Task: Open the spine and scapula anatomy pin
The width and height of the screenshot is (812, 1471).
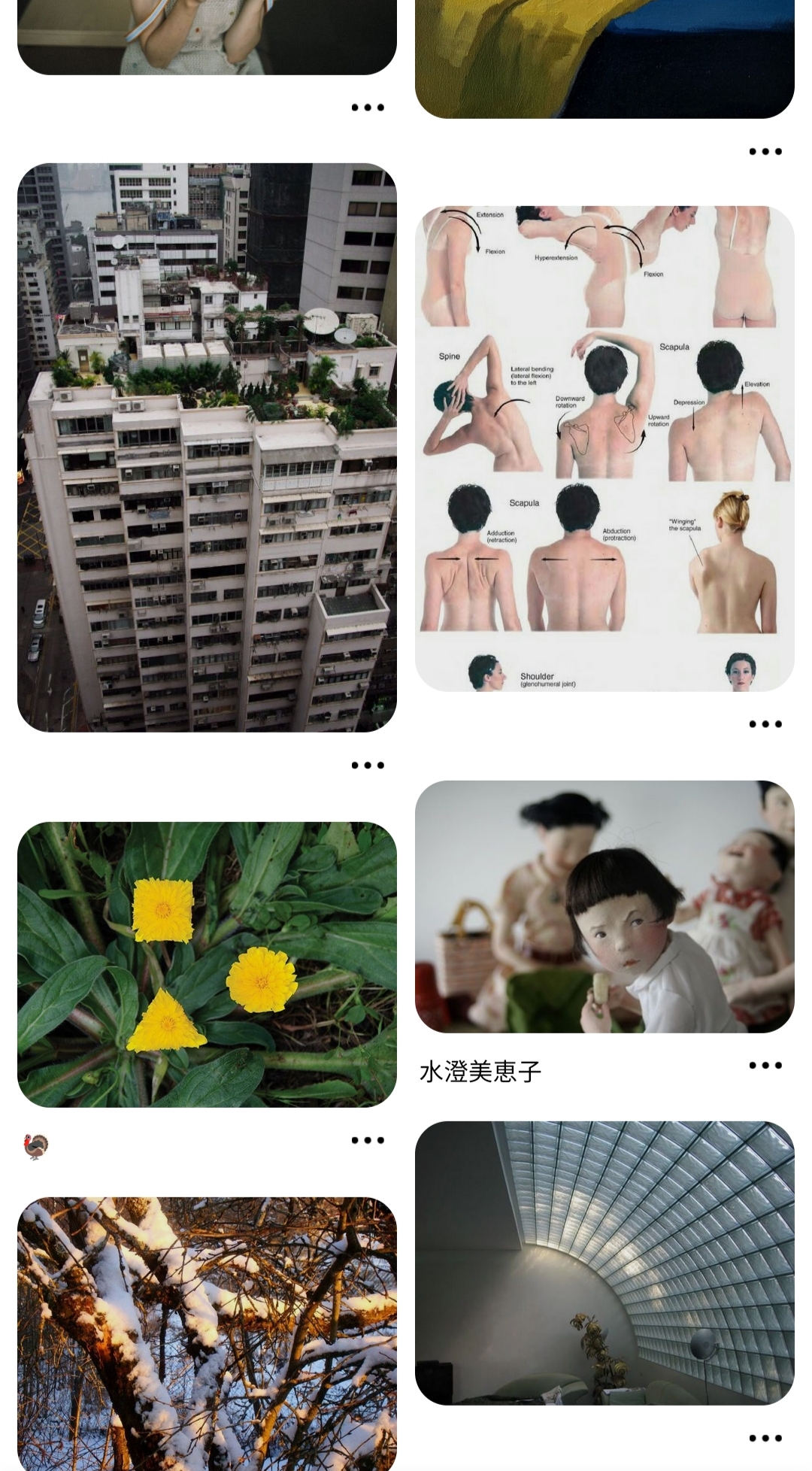Action: tap(604, 448)
